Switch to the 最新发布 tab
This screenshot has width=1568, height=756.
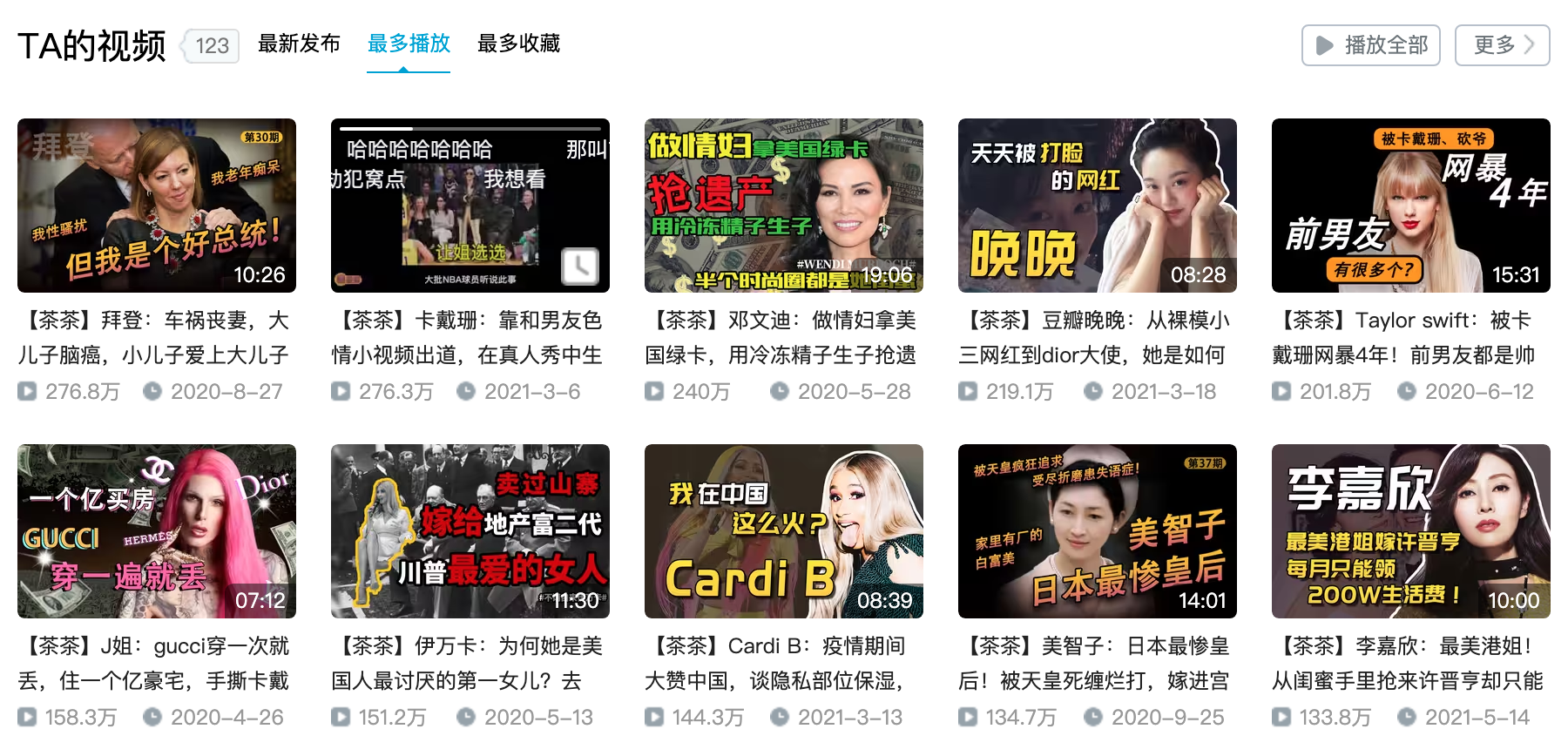[x=299, y=44]
